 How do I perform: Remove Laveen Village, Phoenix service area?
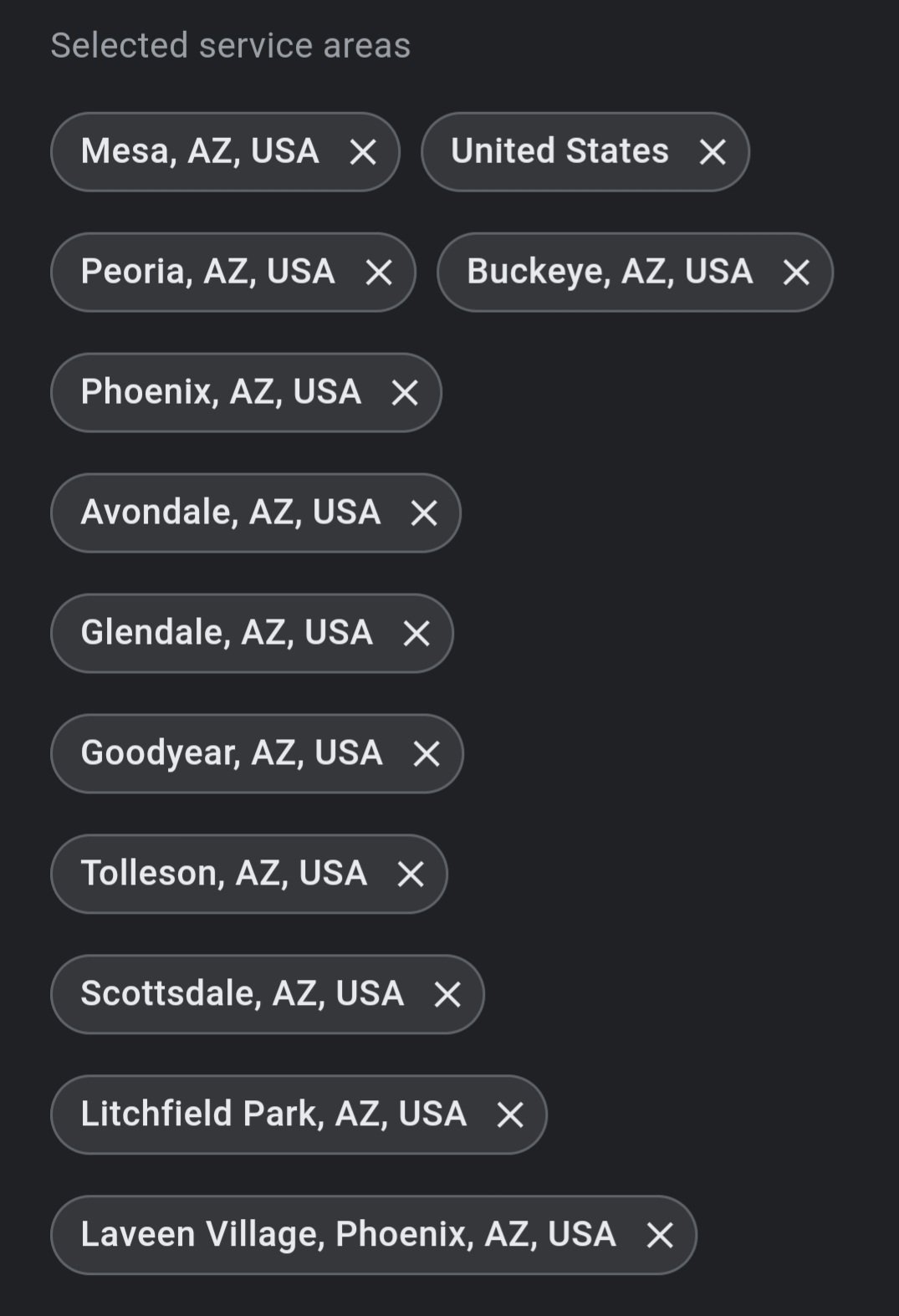point(660,1236)
